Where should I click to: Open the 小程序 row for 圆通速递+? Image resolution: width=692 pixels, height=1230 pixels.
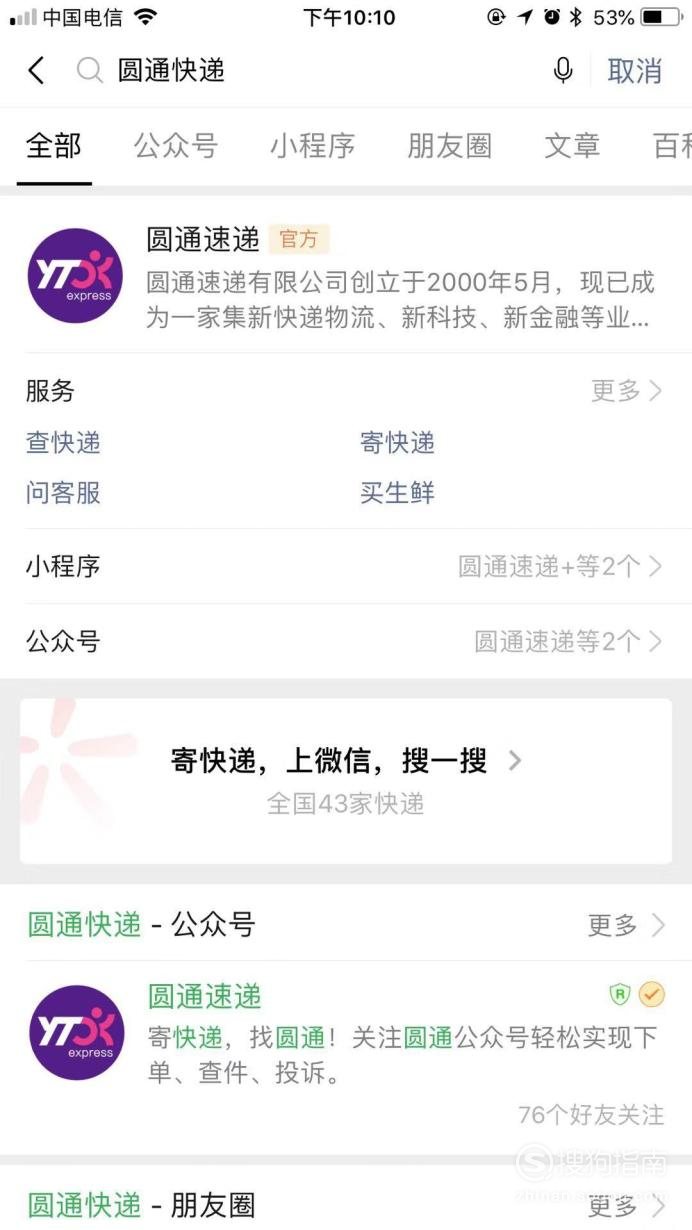click(x=346, y=566)
